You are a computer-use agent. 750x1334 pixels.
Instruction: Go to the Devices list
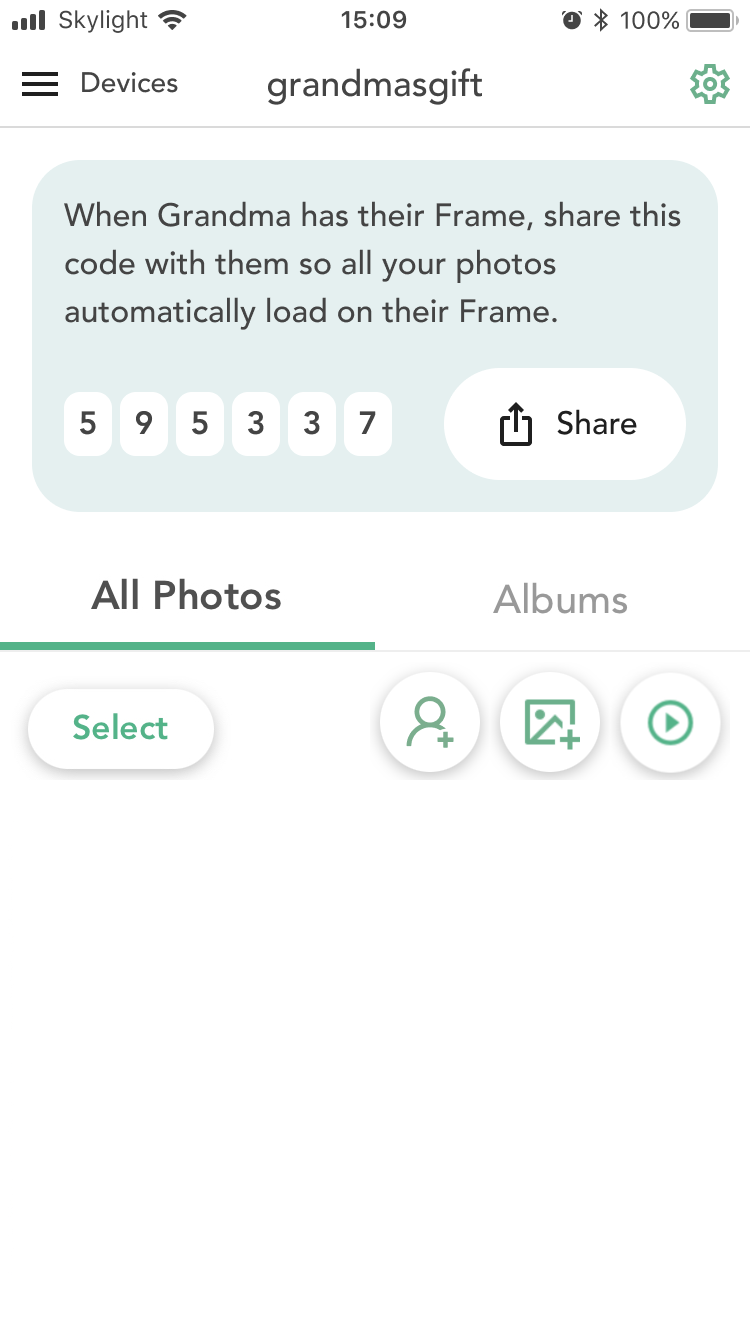pyautogui.click(x=129, y=84)
